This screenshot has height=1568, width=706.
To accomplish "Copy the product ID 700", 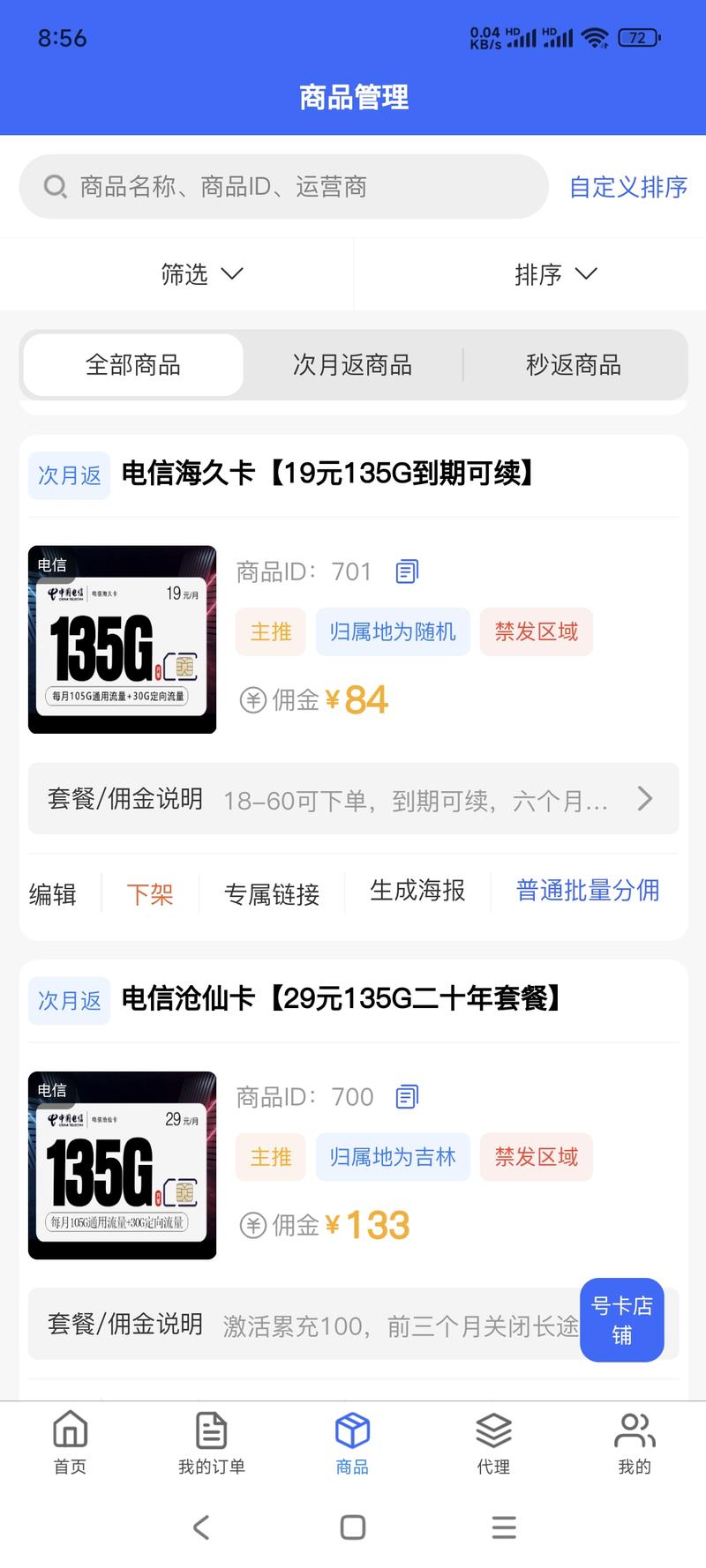I will 407,1097.
